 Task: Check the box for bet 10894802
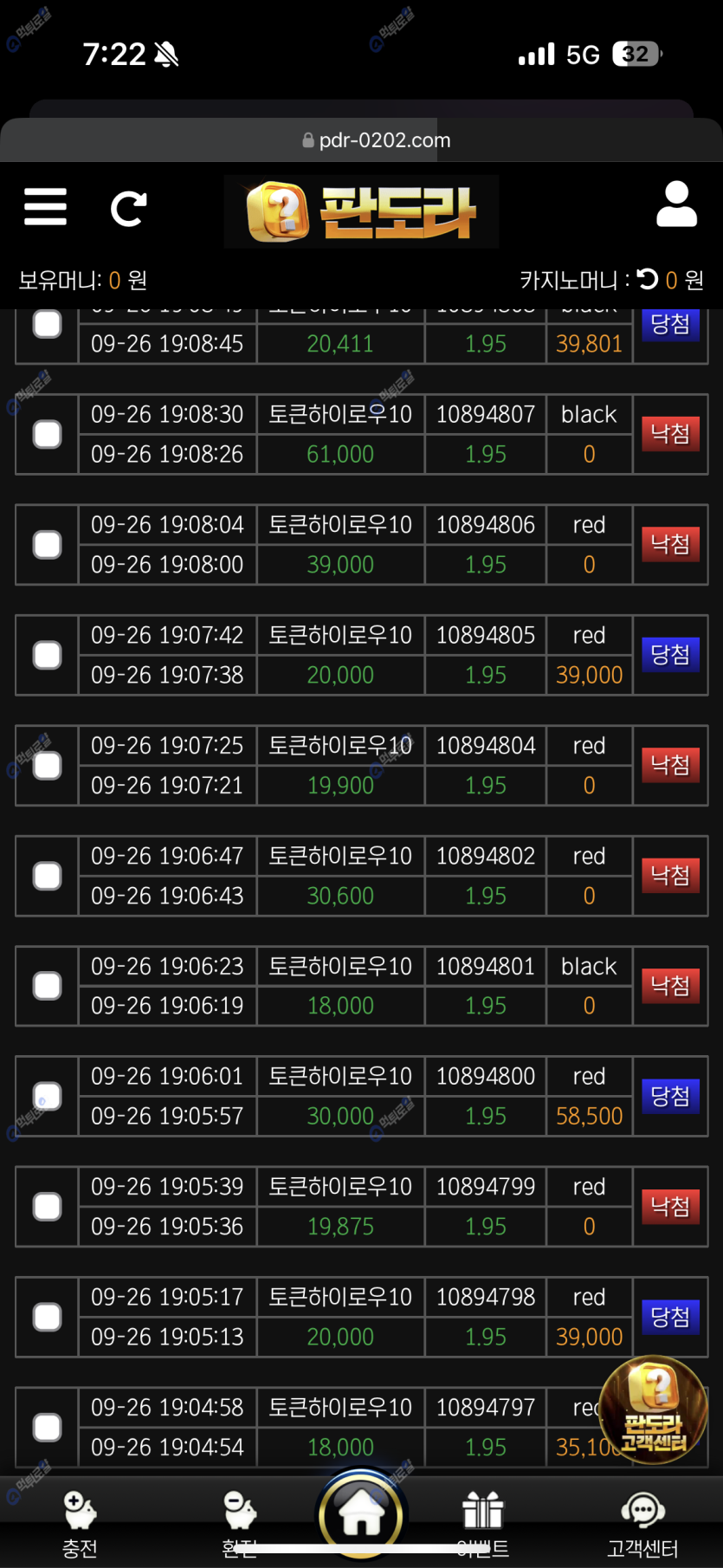point(48,876)
